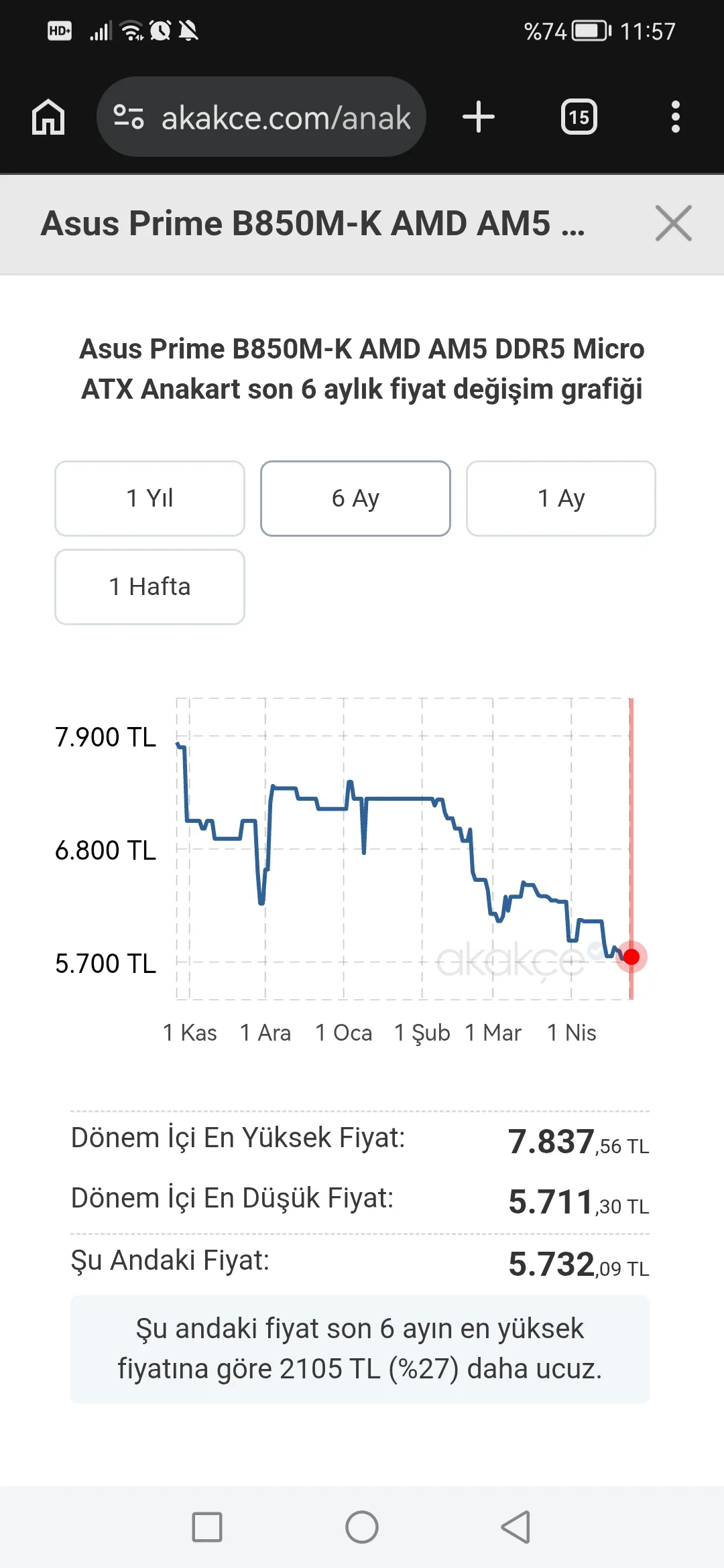Open a new browser tab
724x1568 pixels.
coord(479,117)
